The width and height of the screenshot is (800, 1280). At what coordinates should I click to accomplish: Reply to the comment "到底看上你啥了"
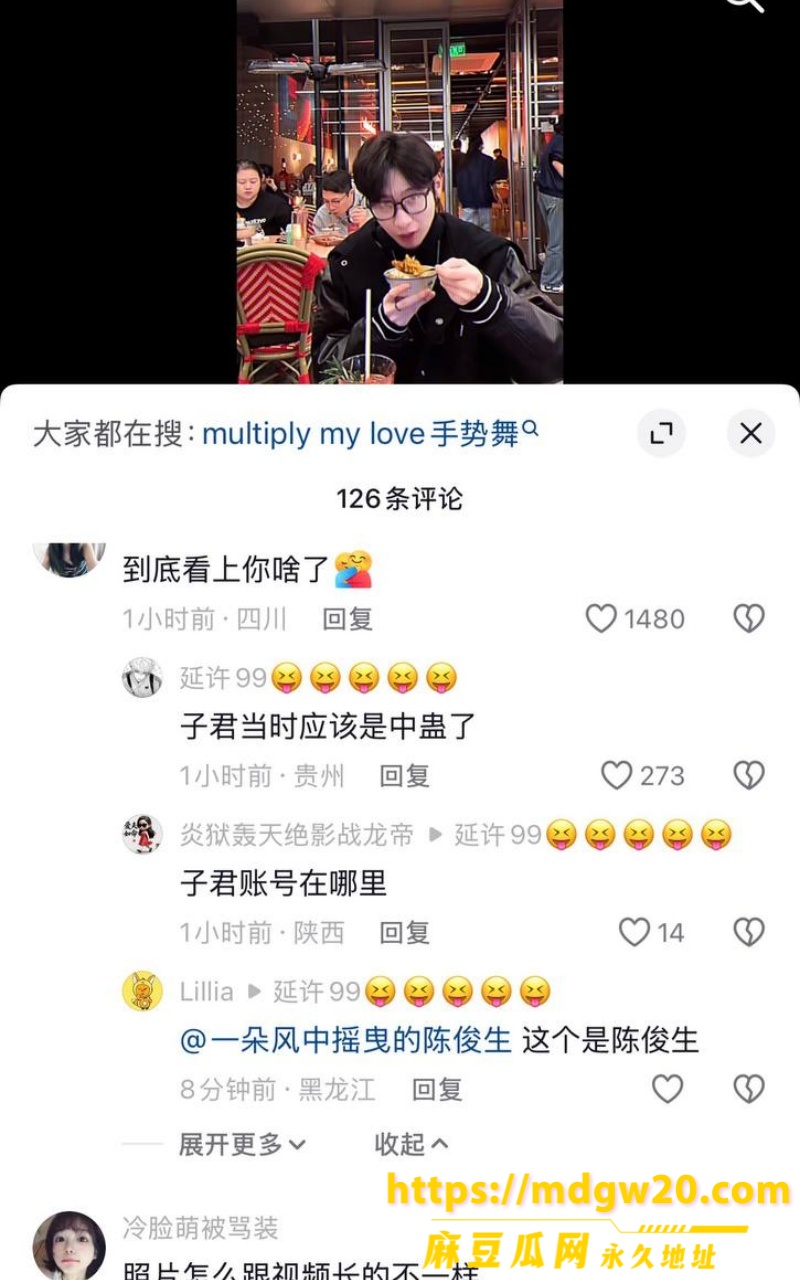tap(347, 619)
